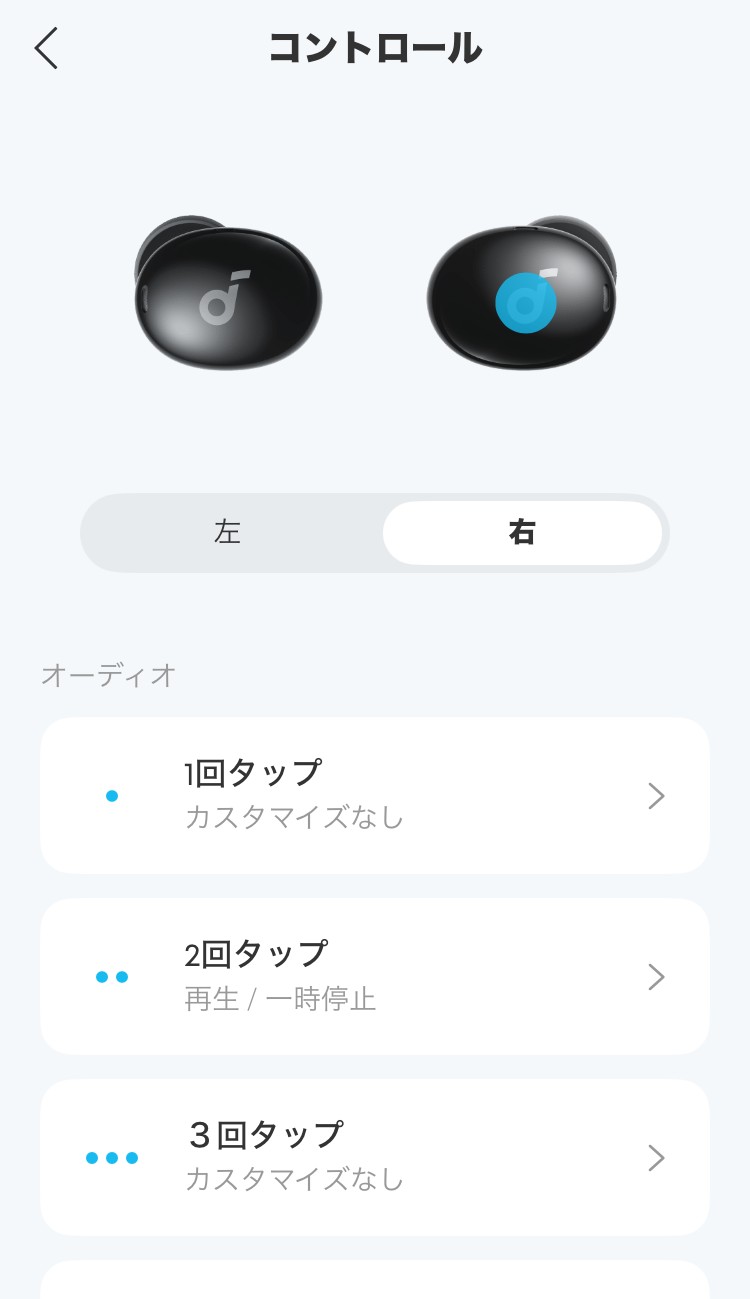Open the 1回タップ setting
This screenshot has height=1299, width=750.
click(x=374, y=795)
